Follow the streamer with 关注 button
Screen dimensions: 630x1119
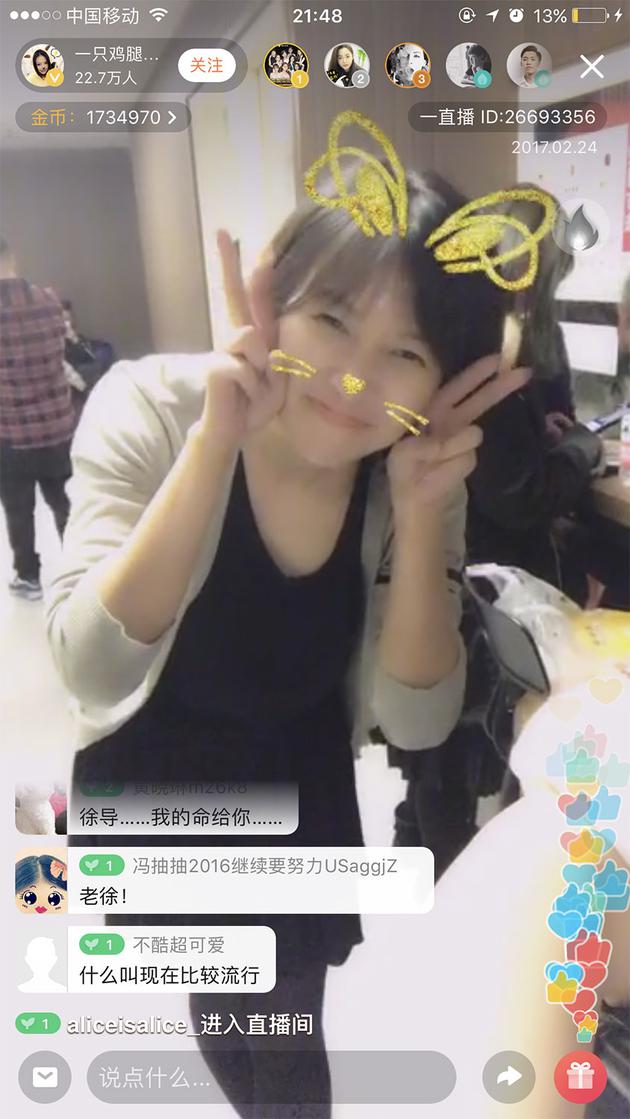pos(206,66)
